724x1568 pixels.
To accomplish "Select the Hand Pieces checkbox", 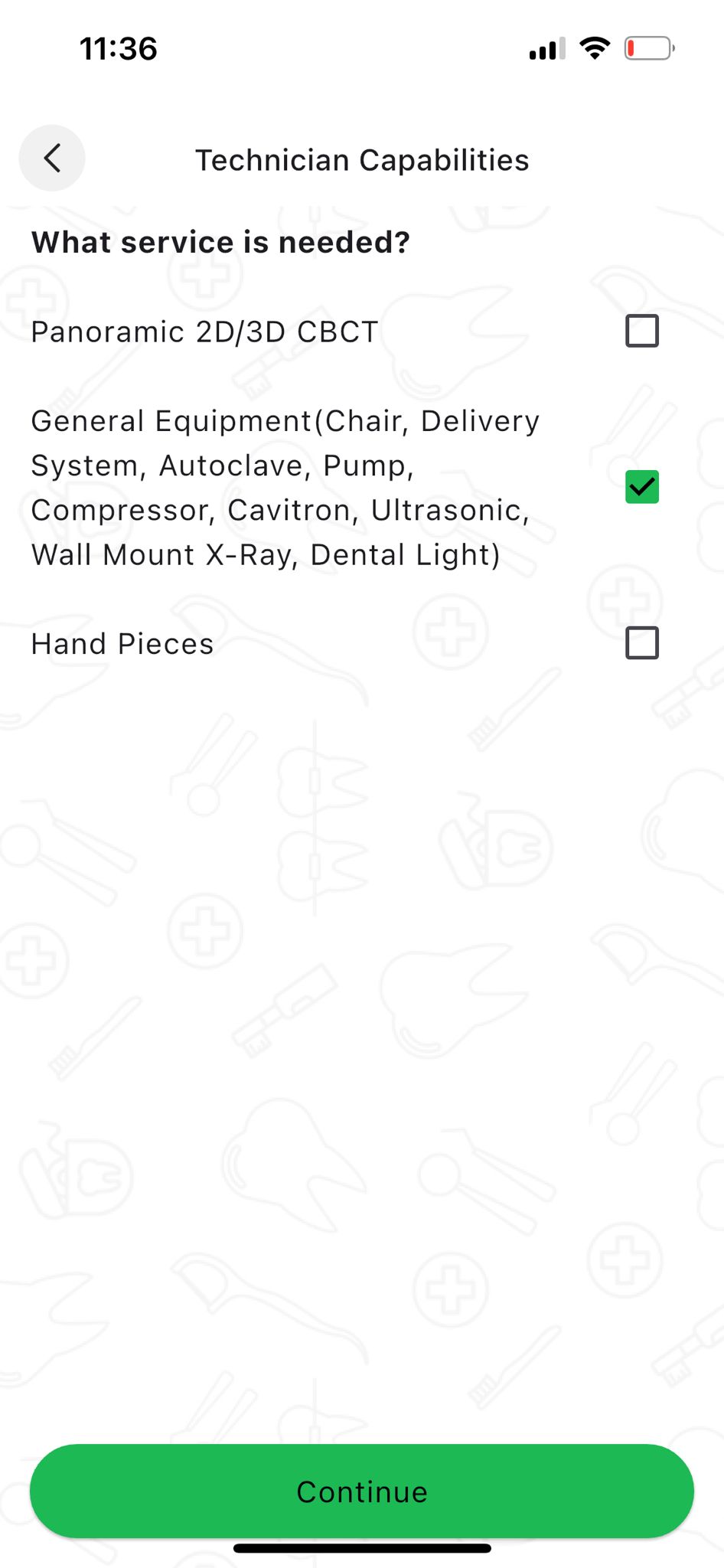I will pos(641,643).
